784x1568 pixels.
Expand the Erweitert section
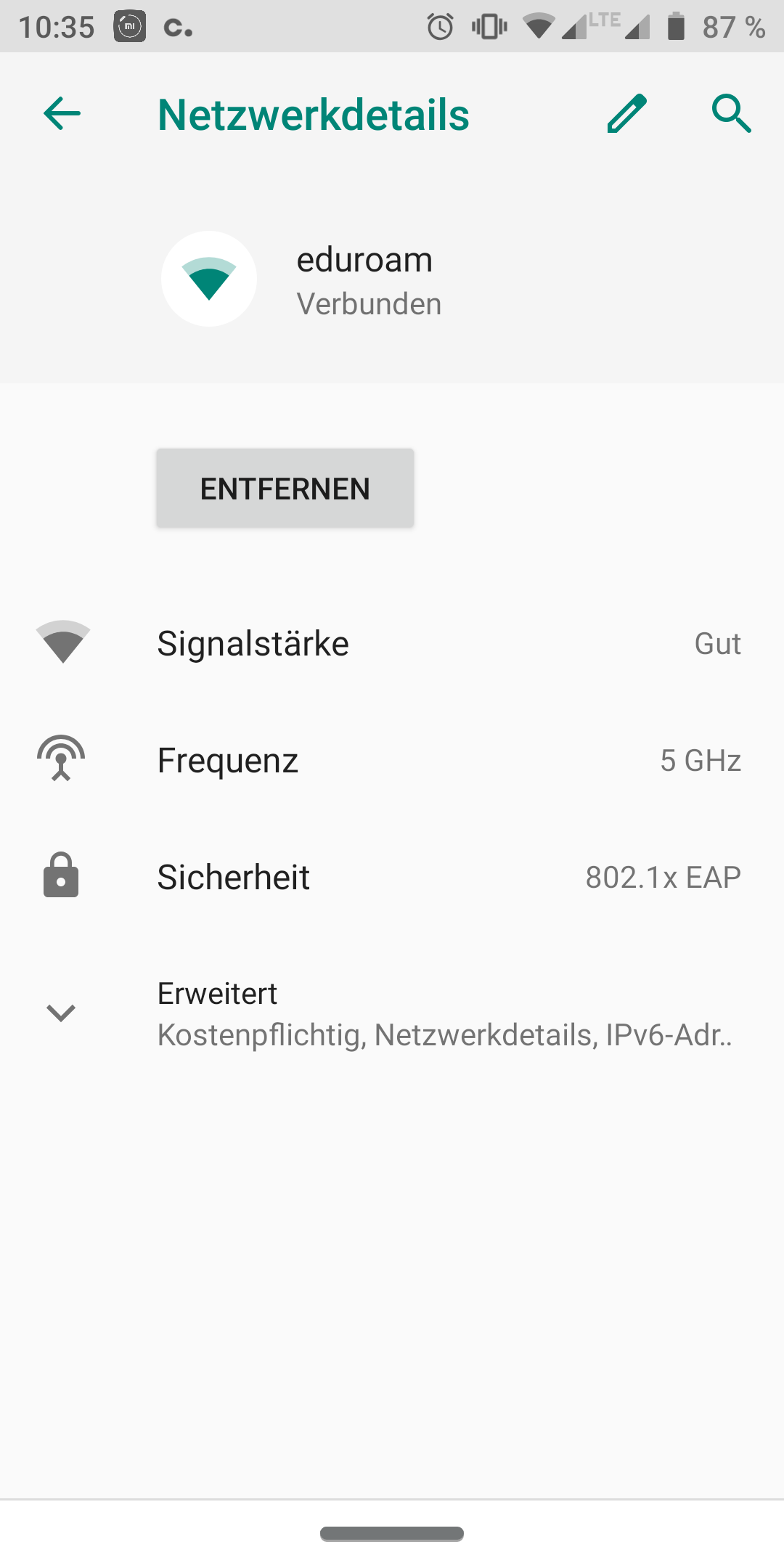[x=392, y=1013]
